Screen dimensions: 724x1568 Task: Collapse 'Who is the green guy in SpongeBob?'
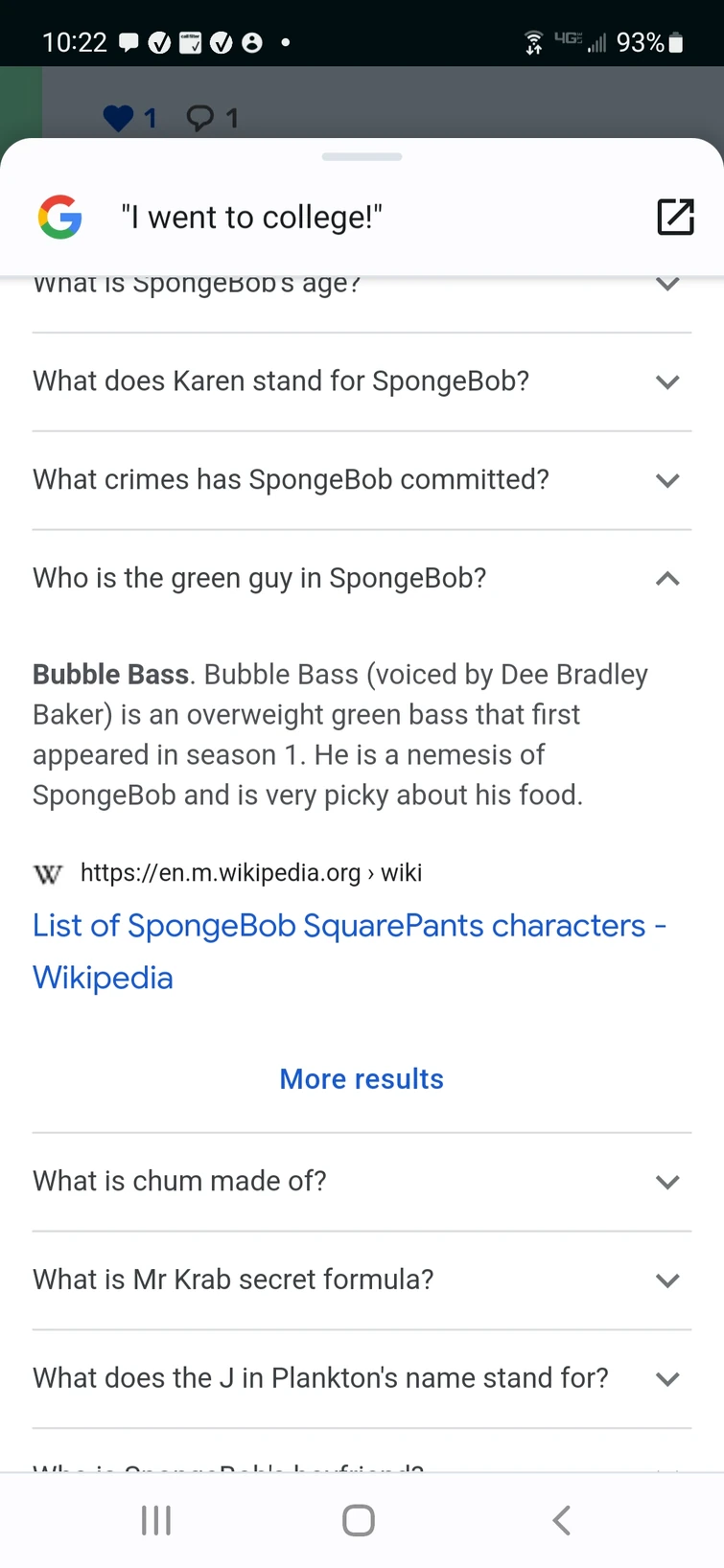(x=362, y=578)
